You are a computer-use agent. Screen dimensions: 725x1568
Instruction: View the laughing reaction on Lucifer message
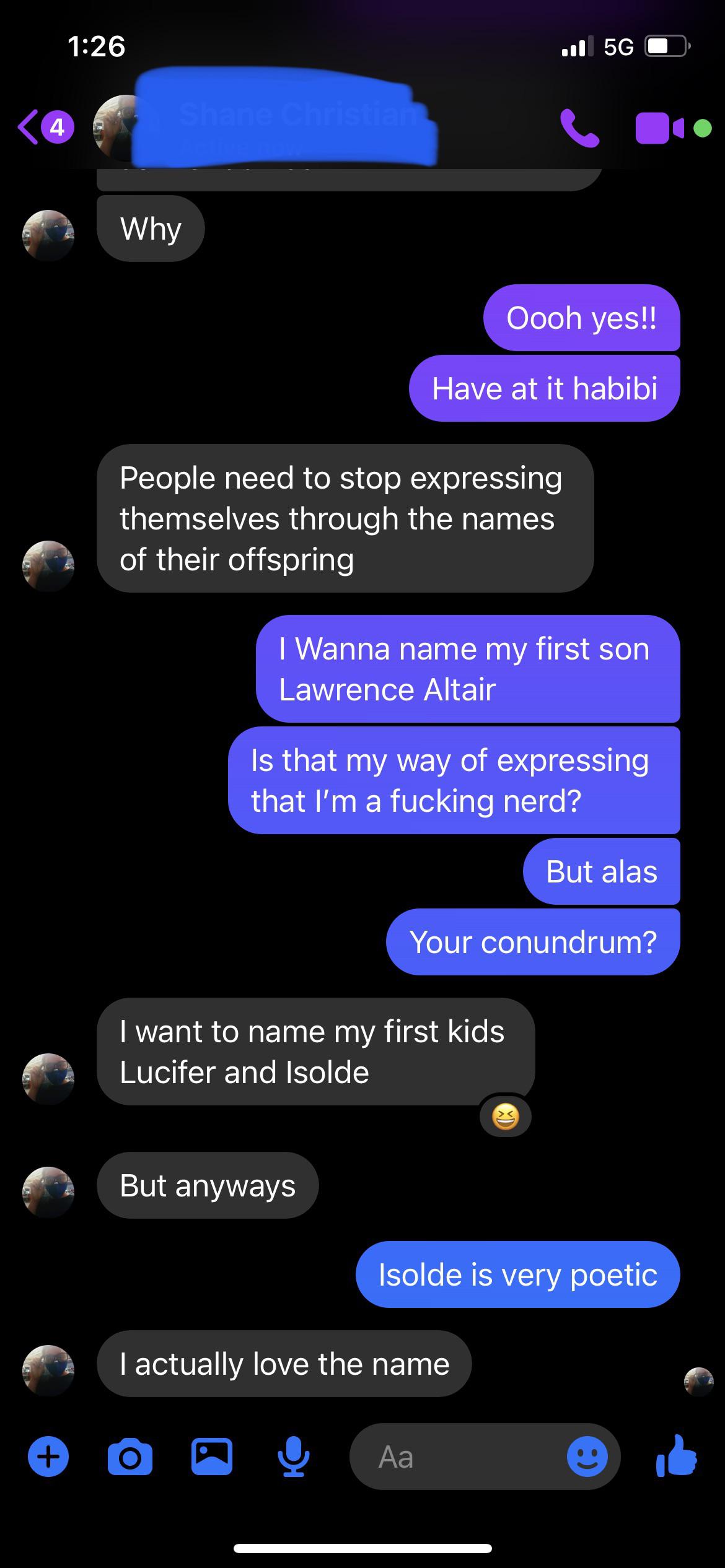coord(505,1117)
